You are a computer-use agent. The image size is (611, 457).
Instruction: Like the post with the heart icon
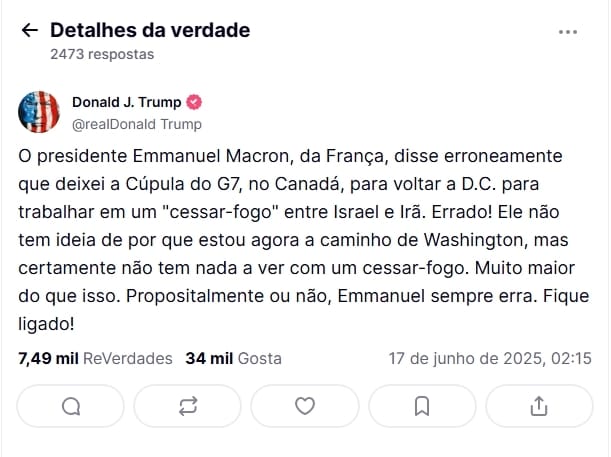click(x=305, y=405)
